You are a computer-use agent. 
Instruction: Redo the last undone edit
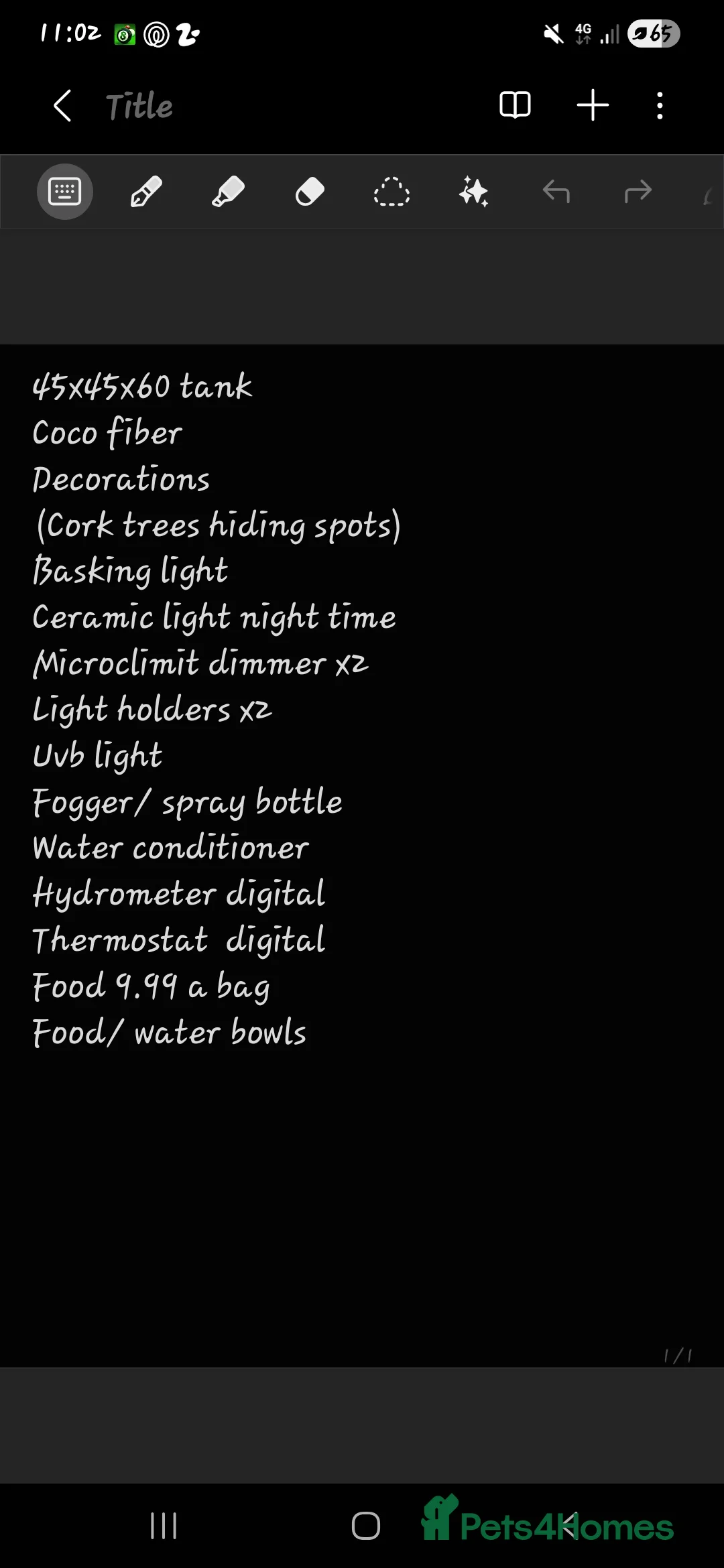click(x=638, y=192)
